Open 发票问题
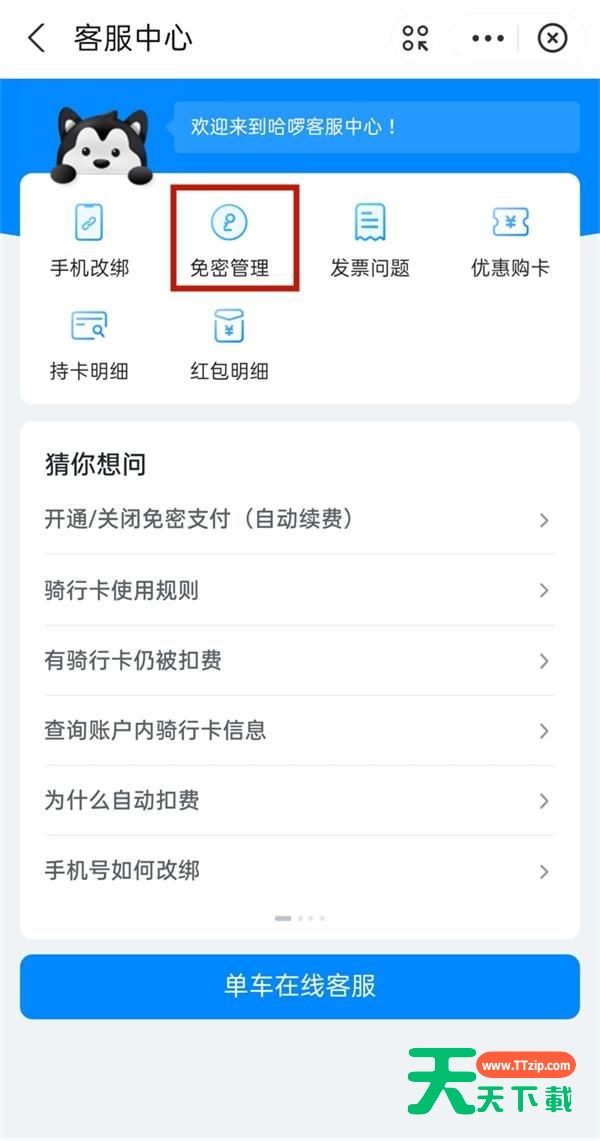 pos(370,240)
